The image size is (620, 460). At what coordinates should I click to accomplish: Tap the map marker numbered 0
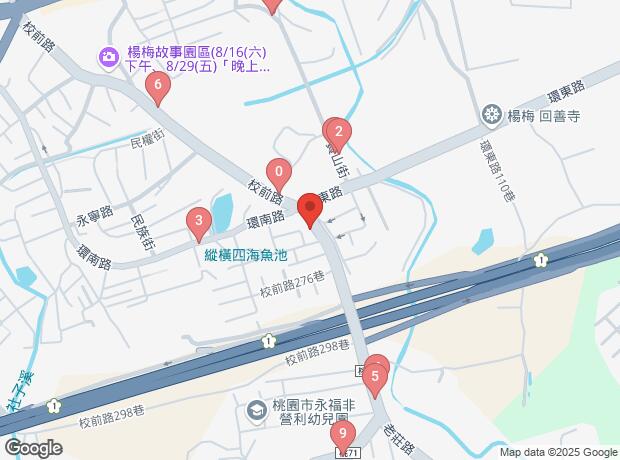click(279, 174)
